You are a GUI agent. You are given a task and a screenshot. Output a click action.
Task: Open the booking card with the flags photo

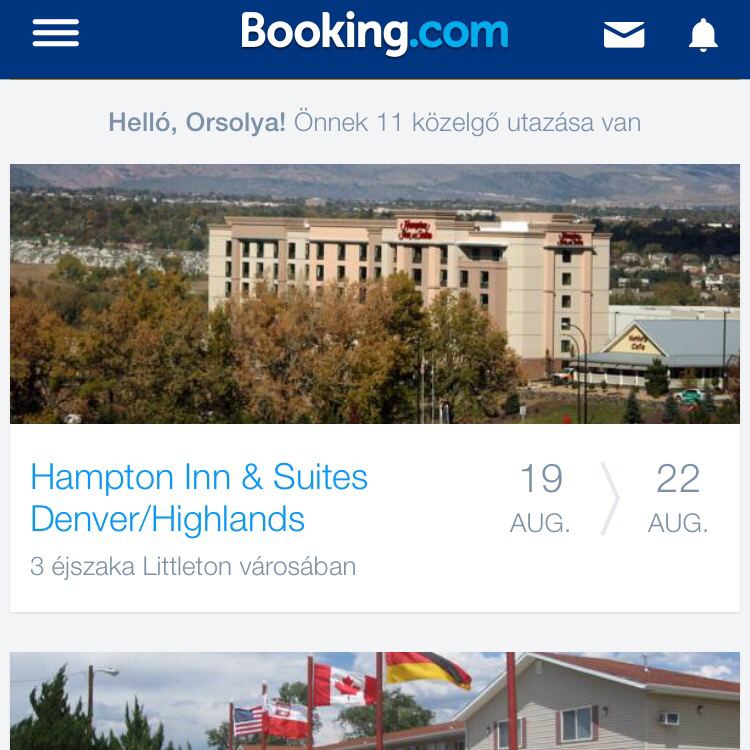[x=375, y=702]
